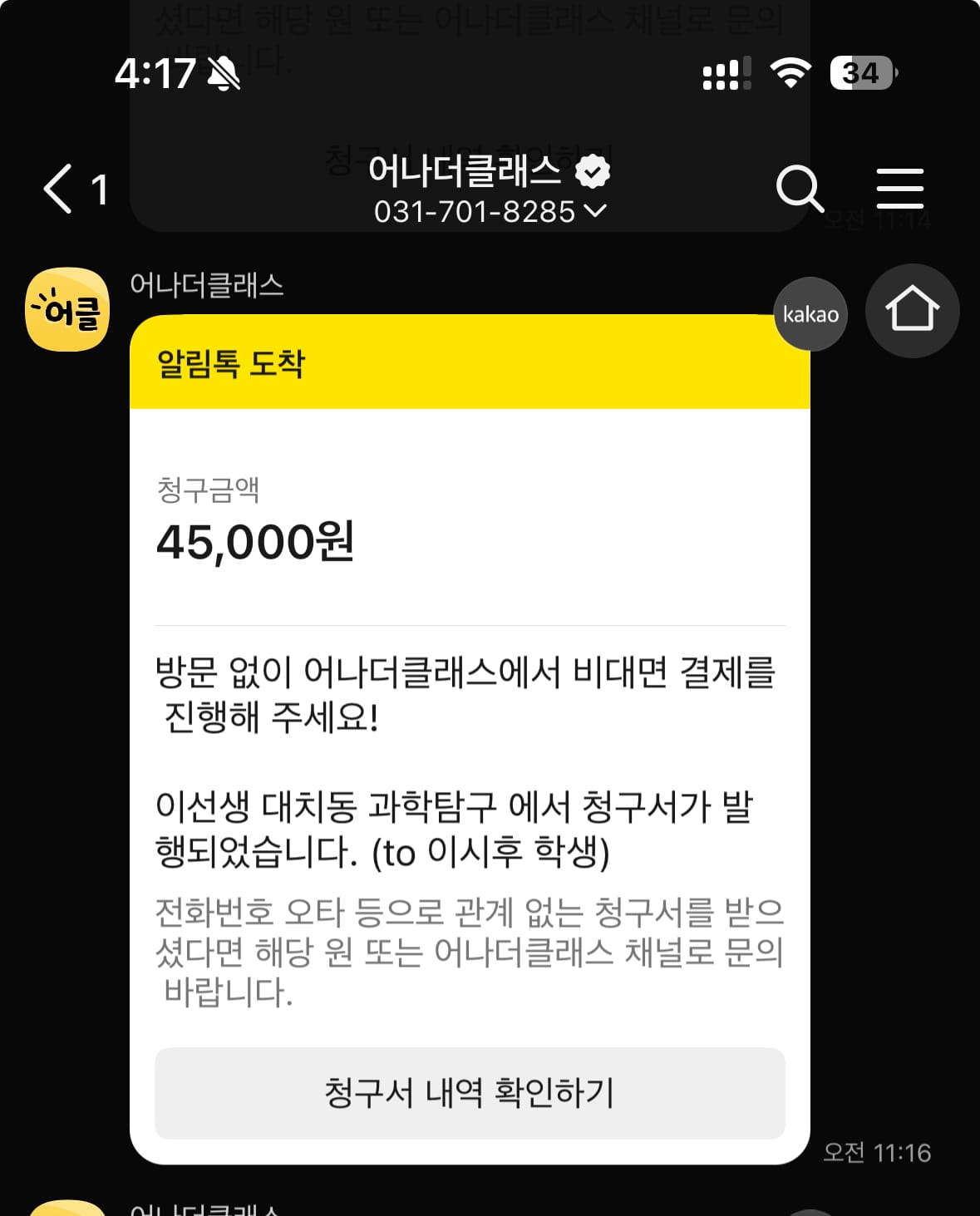Tap the 어클 profile picture

(67, 309)
